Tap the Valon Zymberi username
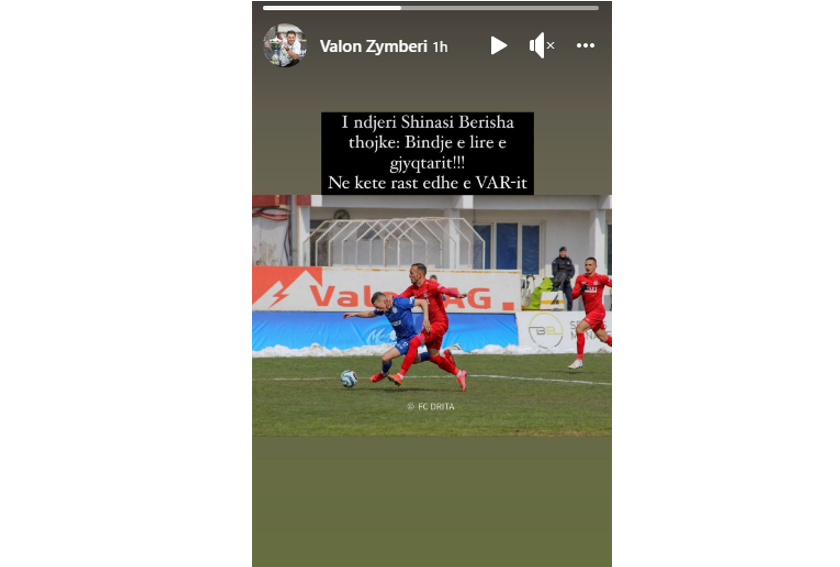840x567 pixels. (373, 46)
